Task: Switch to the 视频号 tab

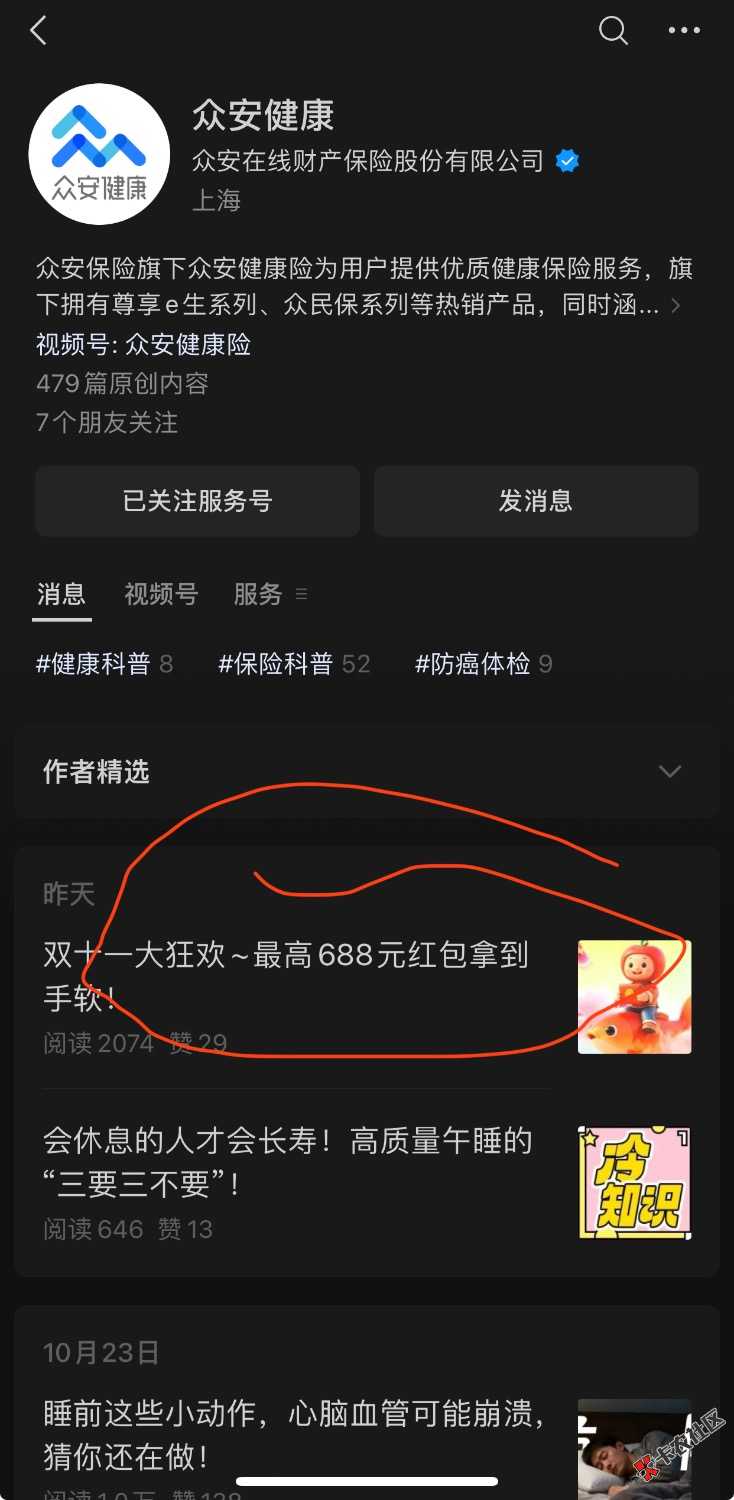Action: pyautogui.click(x=161, y=594)
